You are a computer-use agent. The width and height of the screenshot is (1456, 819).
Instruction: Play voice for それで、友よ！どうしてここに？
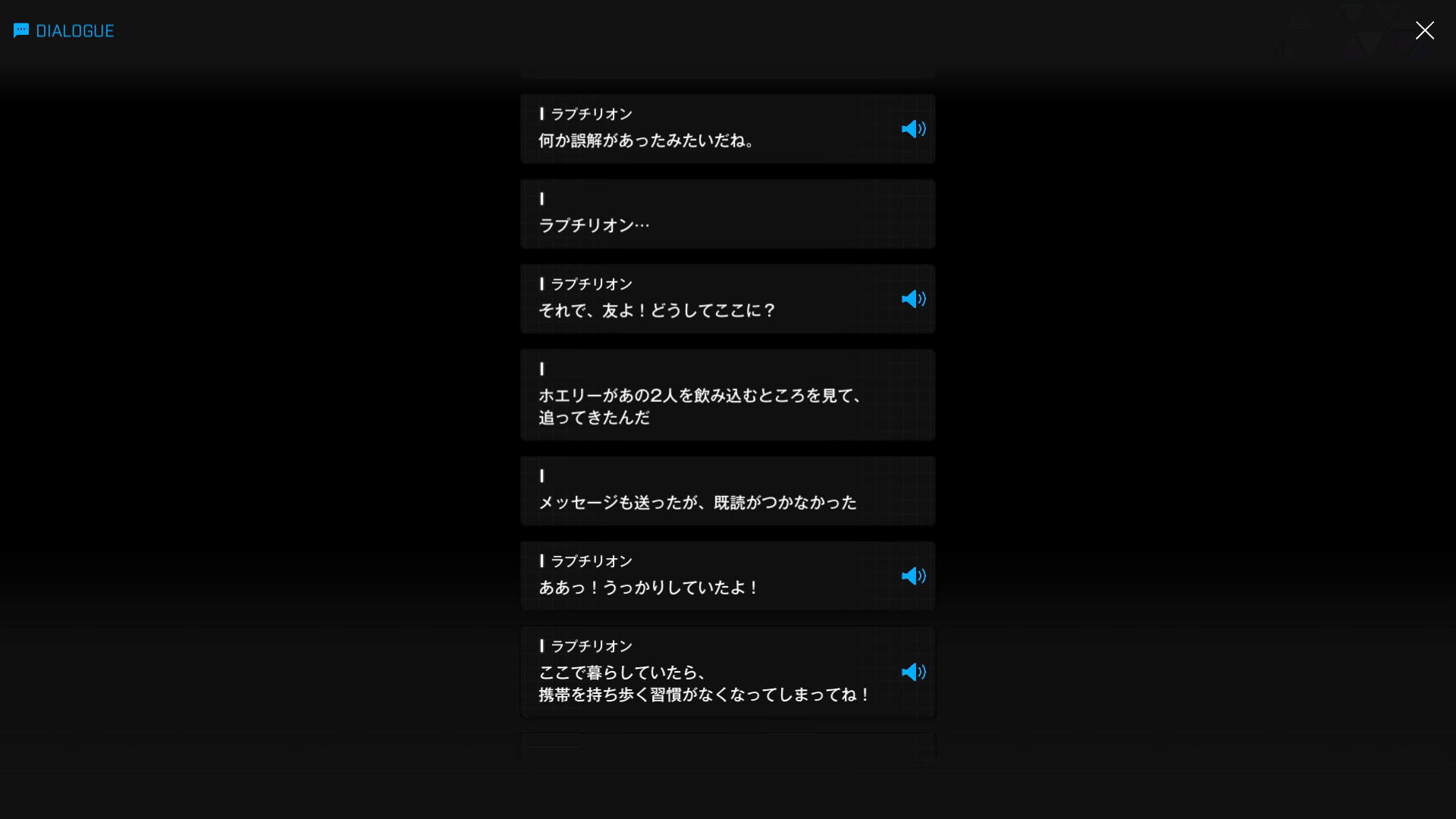tap(913, 299)
